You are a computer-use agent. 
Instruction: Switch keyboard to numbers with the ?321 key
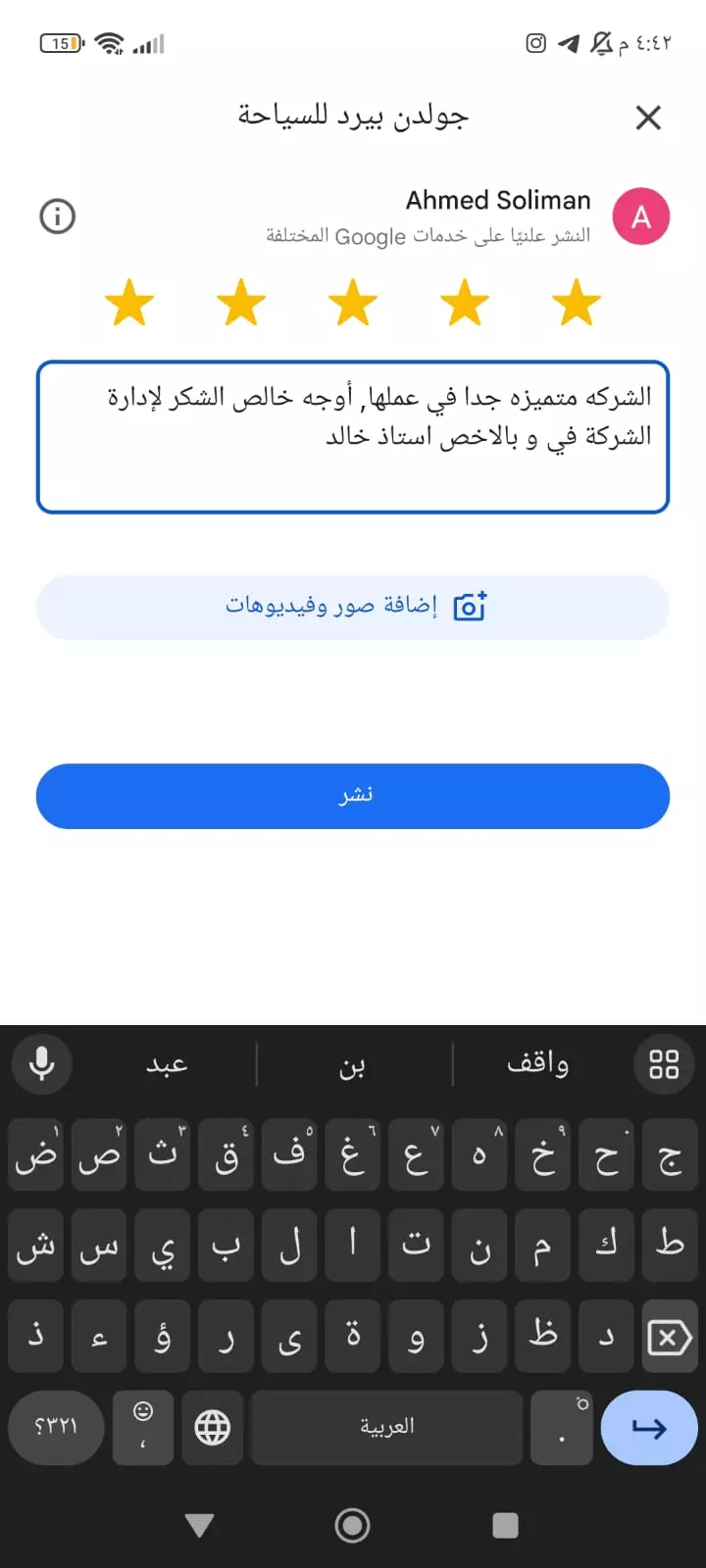(55, 1428)
